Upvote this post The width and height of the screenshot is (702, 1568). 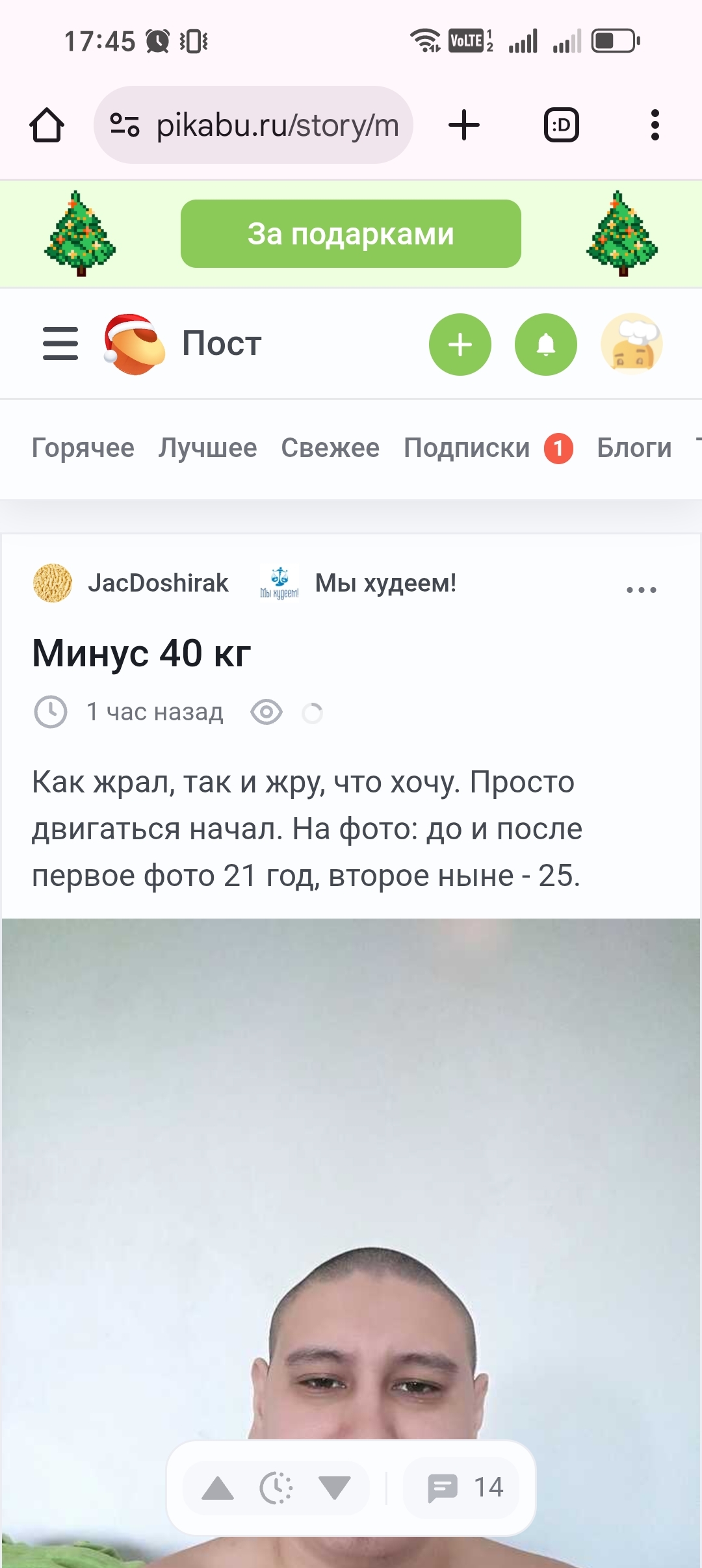point(218,1488)
